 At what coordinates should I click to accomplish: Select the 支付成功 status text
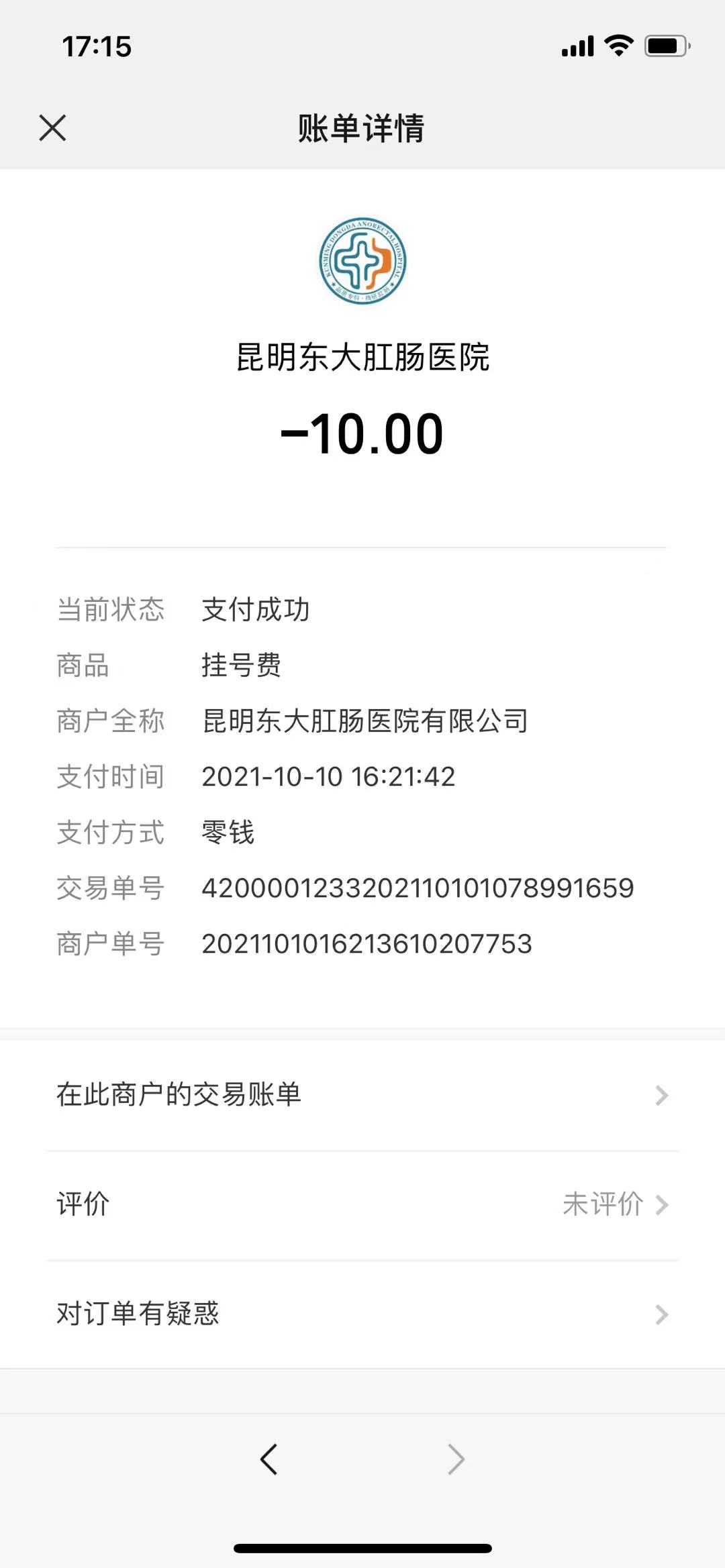pos(256,609)
